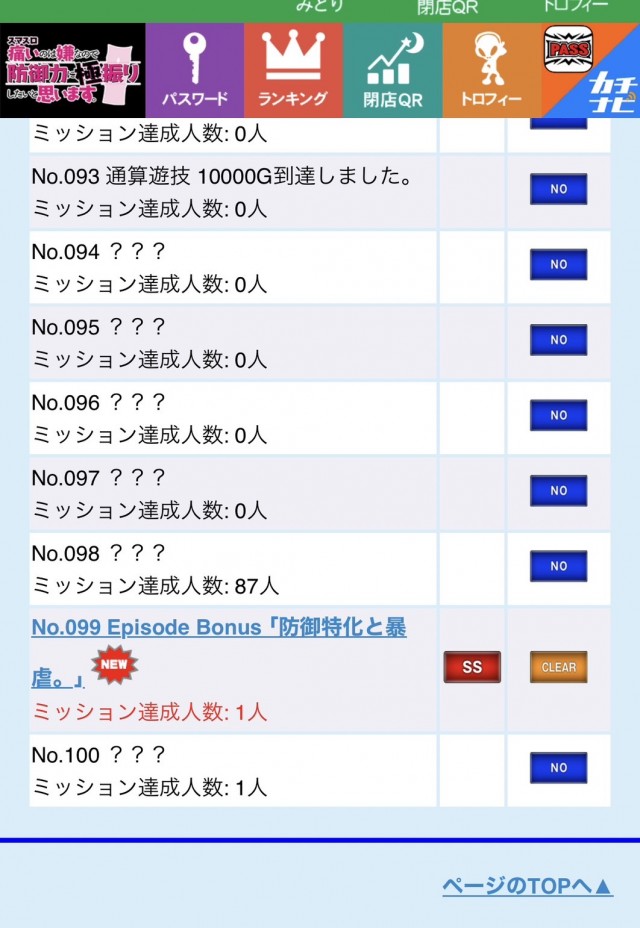Tap the NO button for No.098
The width and height of the screenshot is (640, 928).
point(558,566)
